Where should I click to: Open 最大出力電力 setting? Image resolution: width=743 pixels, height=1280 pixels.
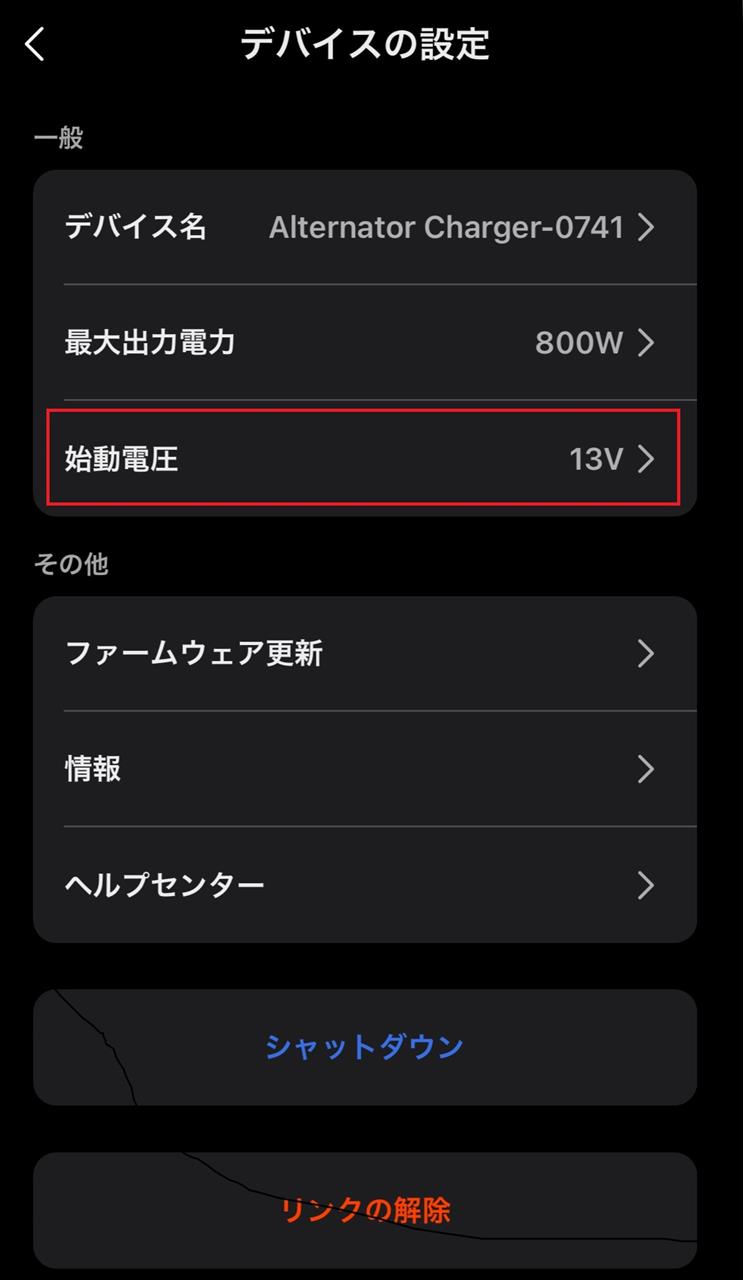click(x=364, y=343)
